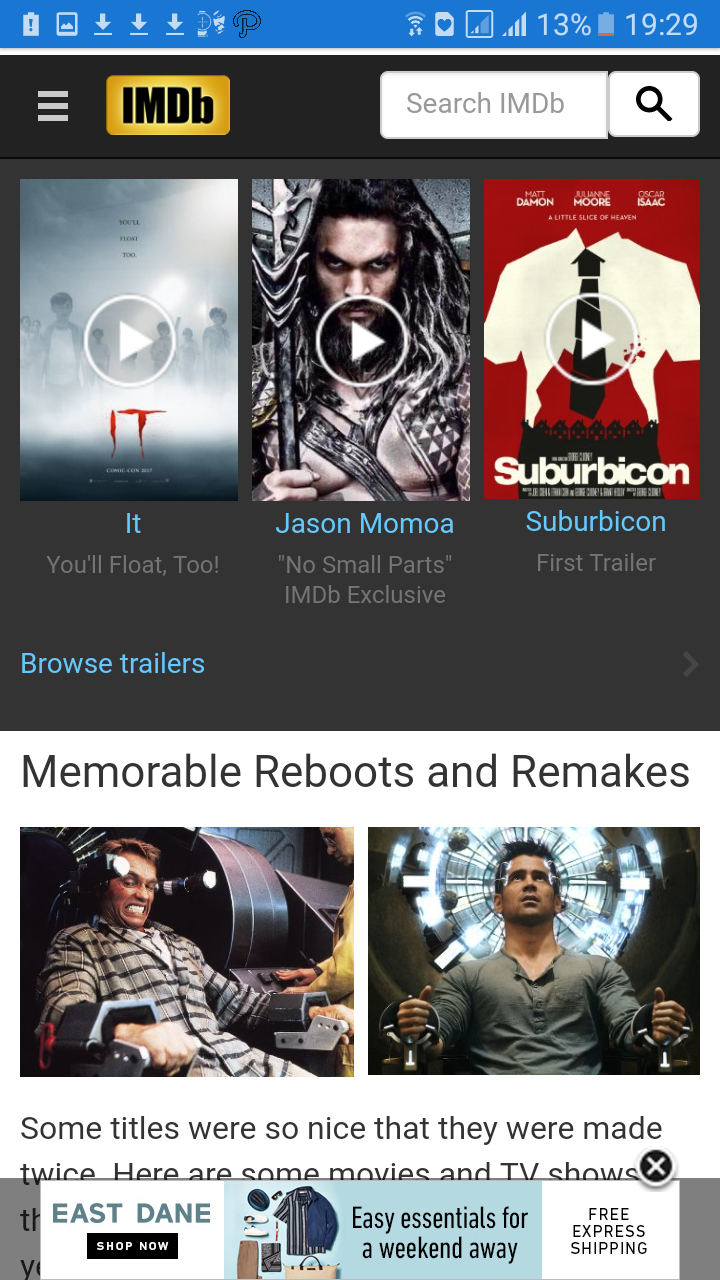
Task: Visit the Jason Momoa page
Action: click(364, 523)
